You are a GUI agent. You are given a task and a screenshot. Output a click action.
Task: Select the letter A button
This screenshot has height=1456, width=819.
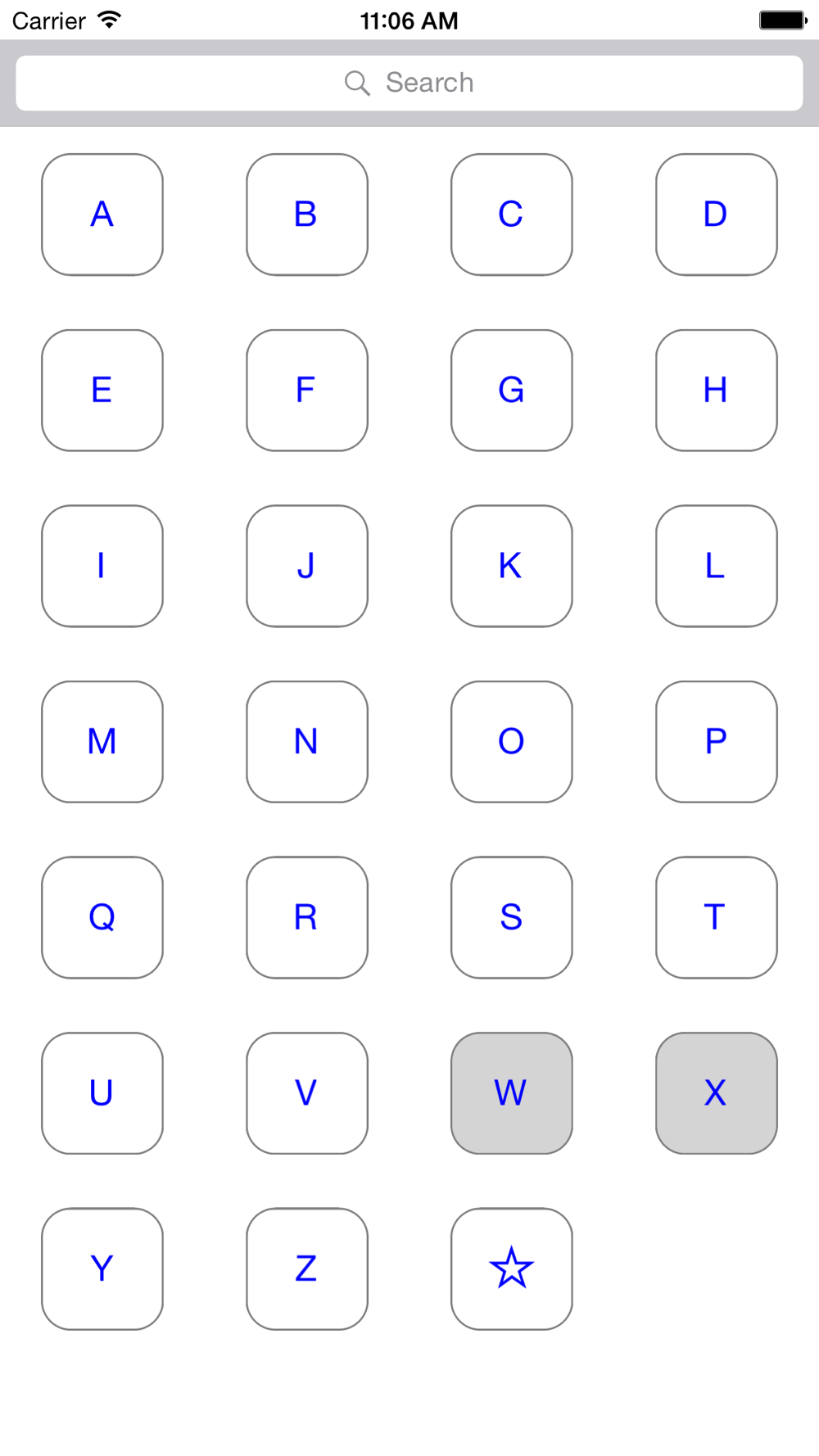(x=102, y=215)
